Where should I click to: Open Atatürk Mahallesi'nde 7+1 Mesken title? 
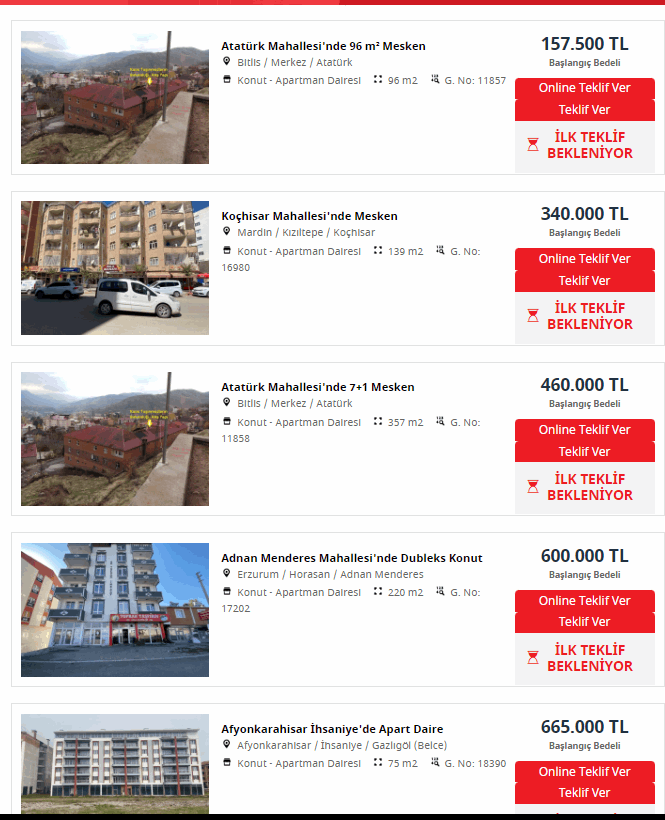pos(317,387)
